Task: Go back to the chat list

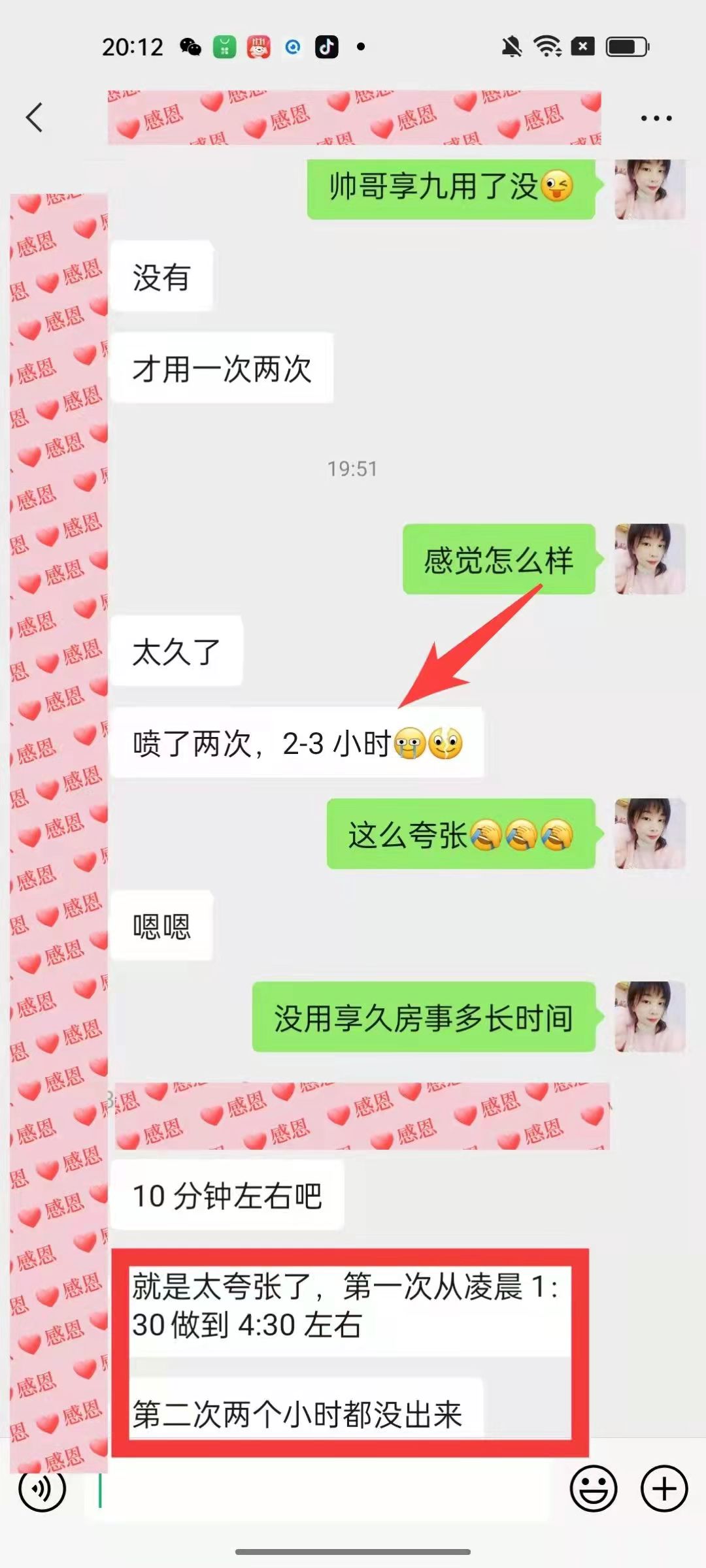Action: click(x=35, y=118)
